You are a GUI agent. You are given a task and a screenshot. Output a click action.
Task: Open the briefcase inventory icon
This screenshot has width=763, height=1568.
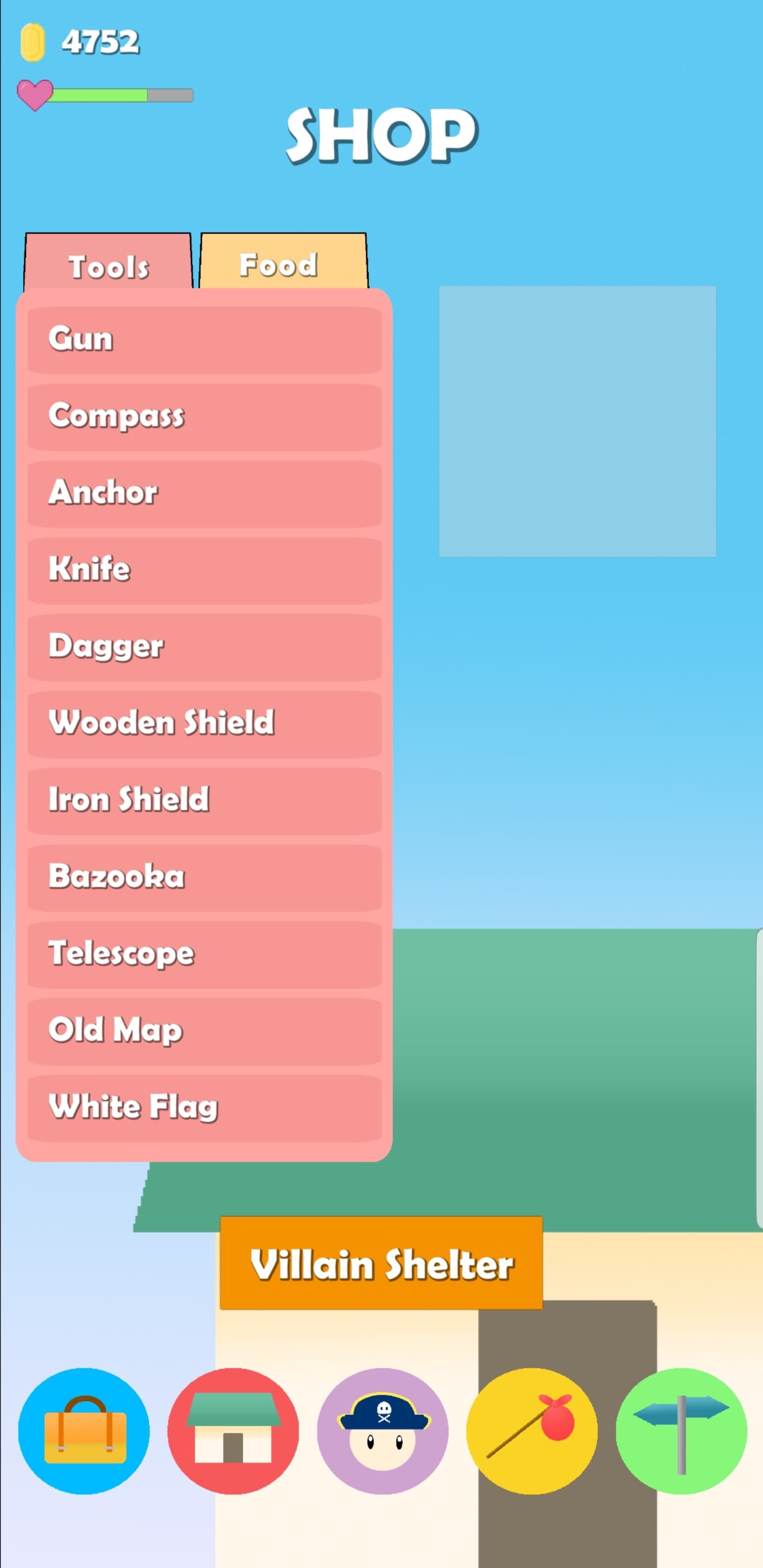coord(84,1430)
